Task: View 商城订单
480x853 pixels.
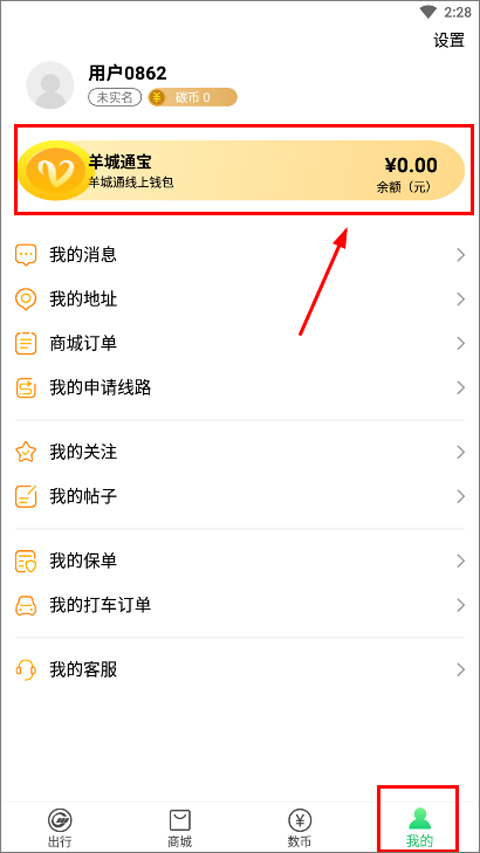Action: 240,343
